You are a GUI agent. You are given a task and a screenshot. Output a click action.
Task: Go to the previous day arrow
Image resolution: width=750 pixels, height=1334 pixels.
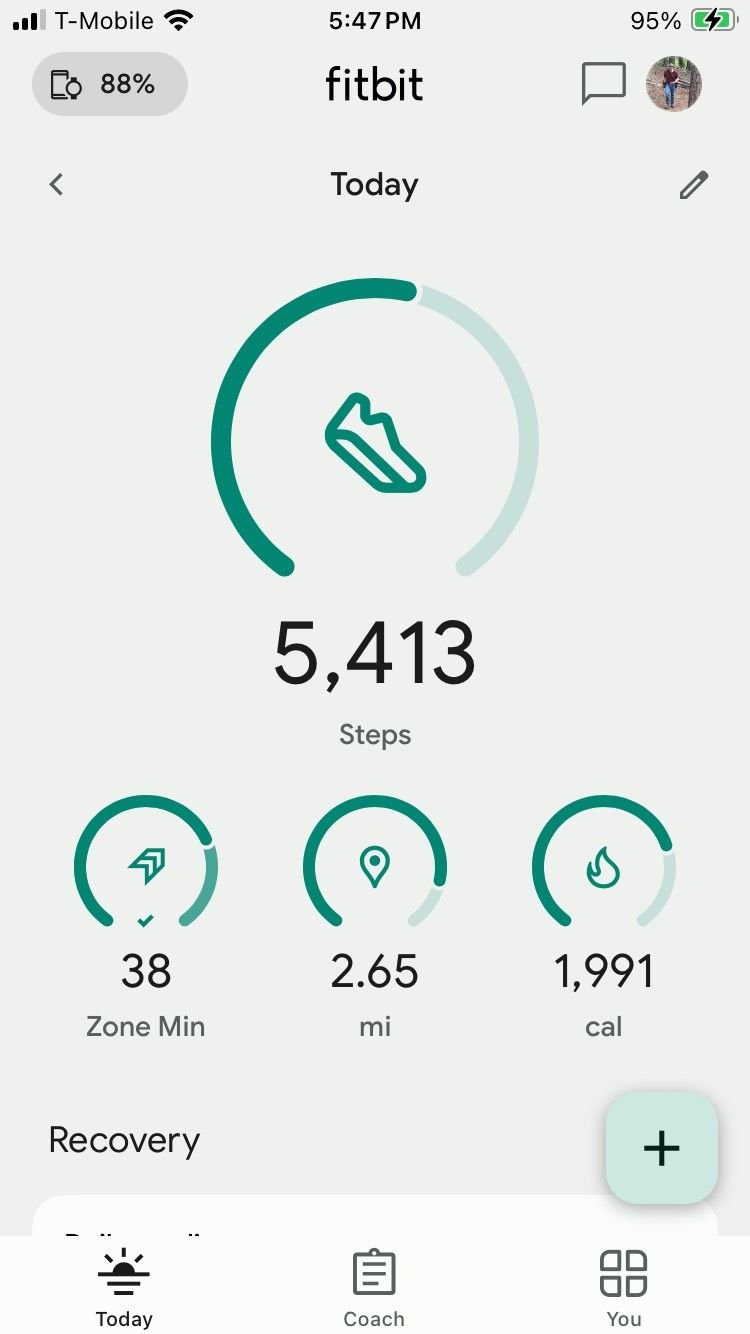pos(57,184)
